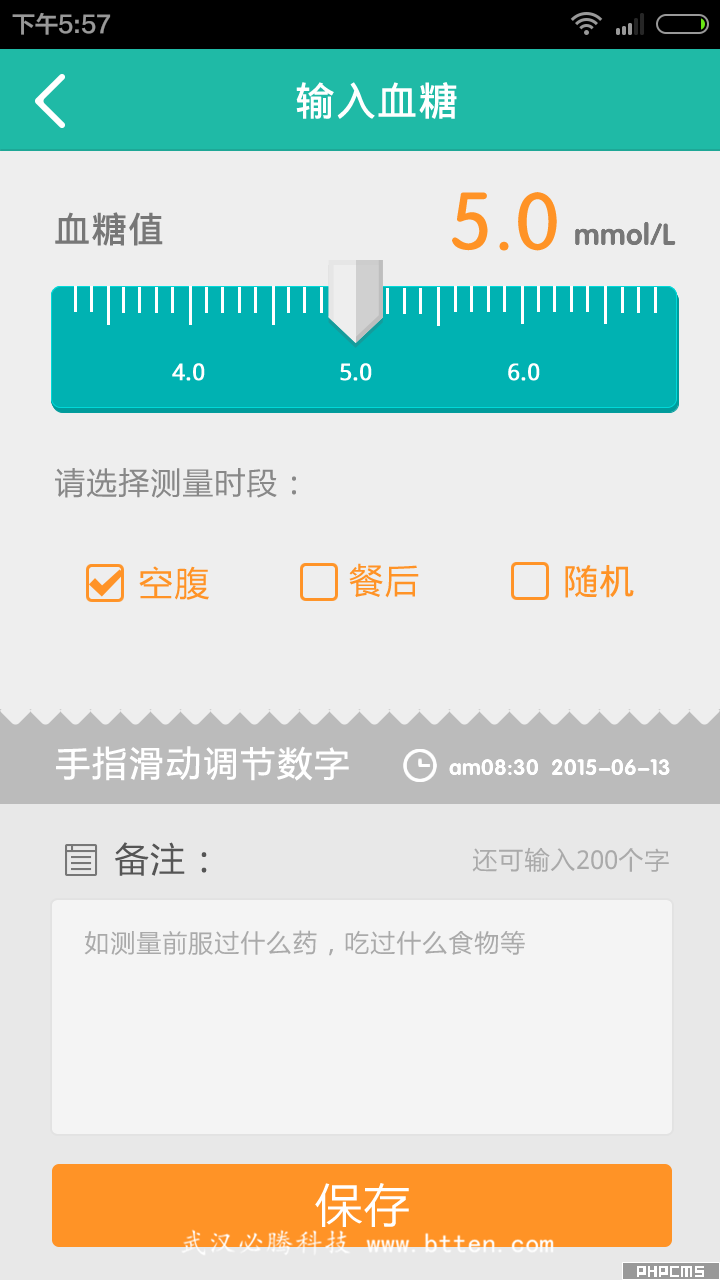Screen dimensions: 720x1280
Task: Select the 餐后 checkbox
Action: tap(319, 582)
